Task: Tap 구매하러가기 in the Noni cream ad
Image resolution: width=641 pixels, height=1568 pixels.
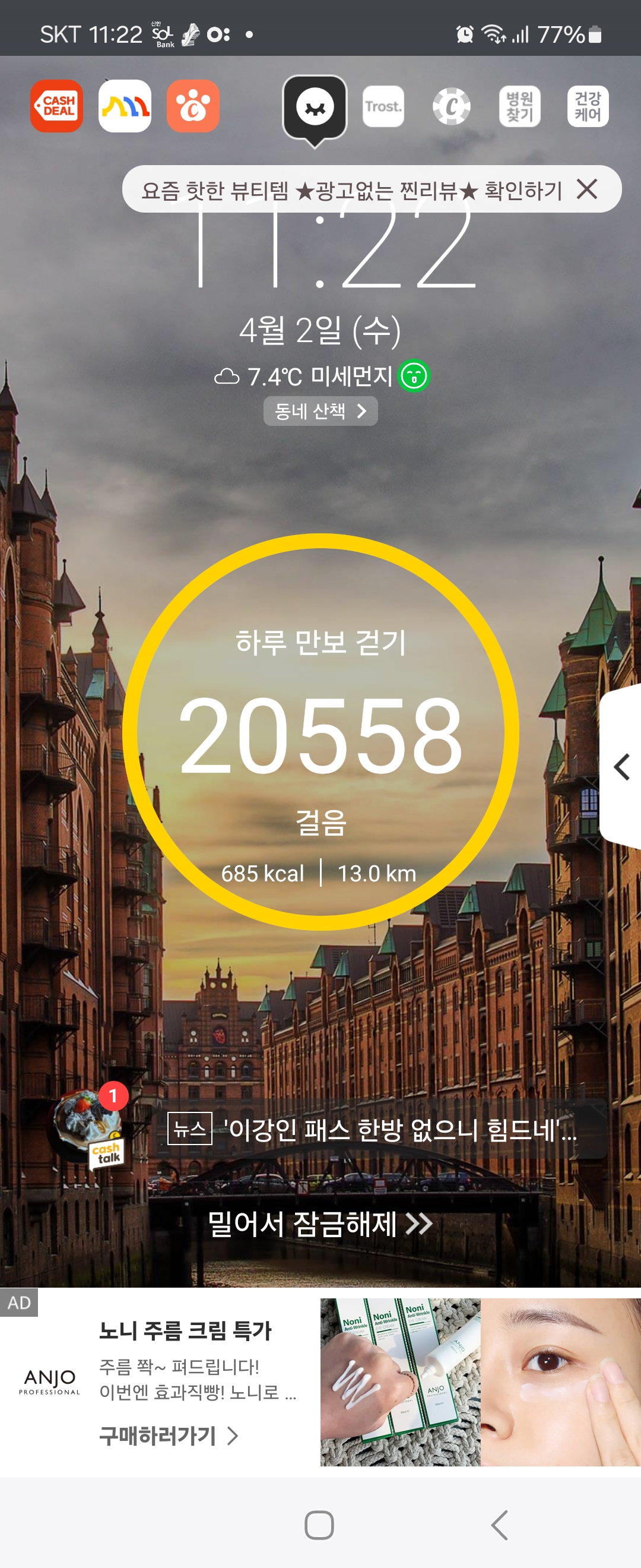Action: tap(169, 1436)
